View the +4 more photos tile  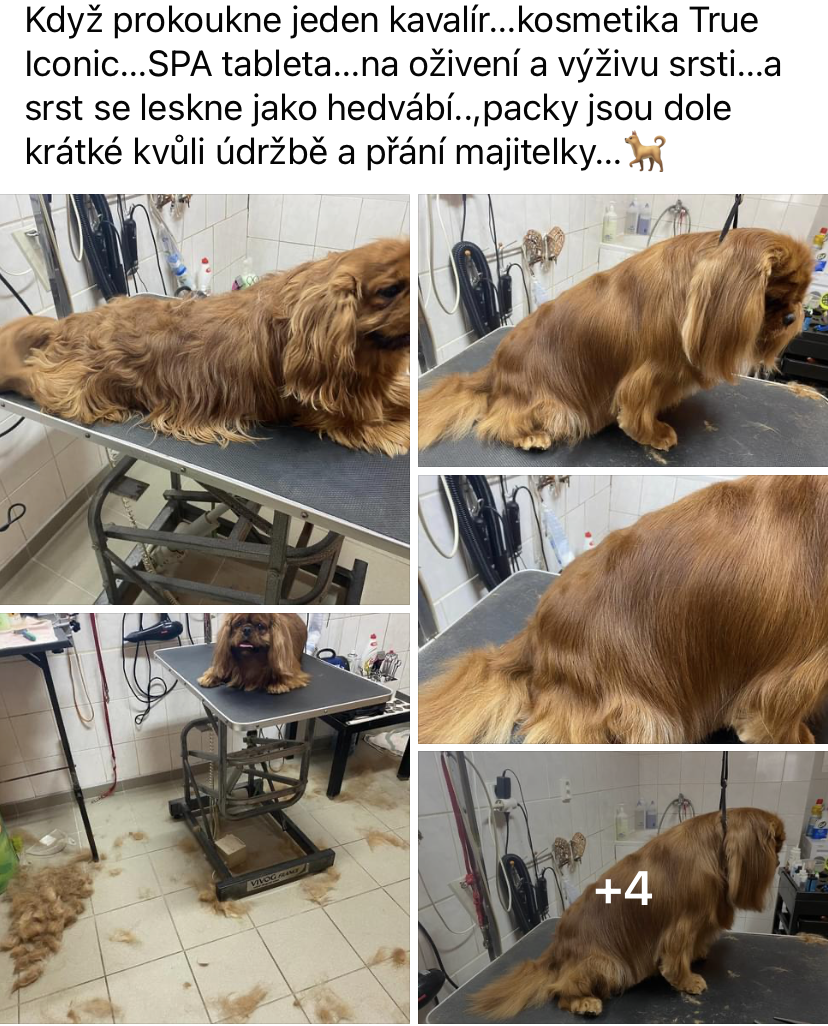(x=622, y=888)
